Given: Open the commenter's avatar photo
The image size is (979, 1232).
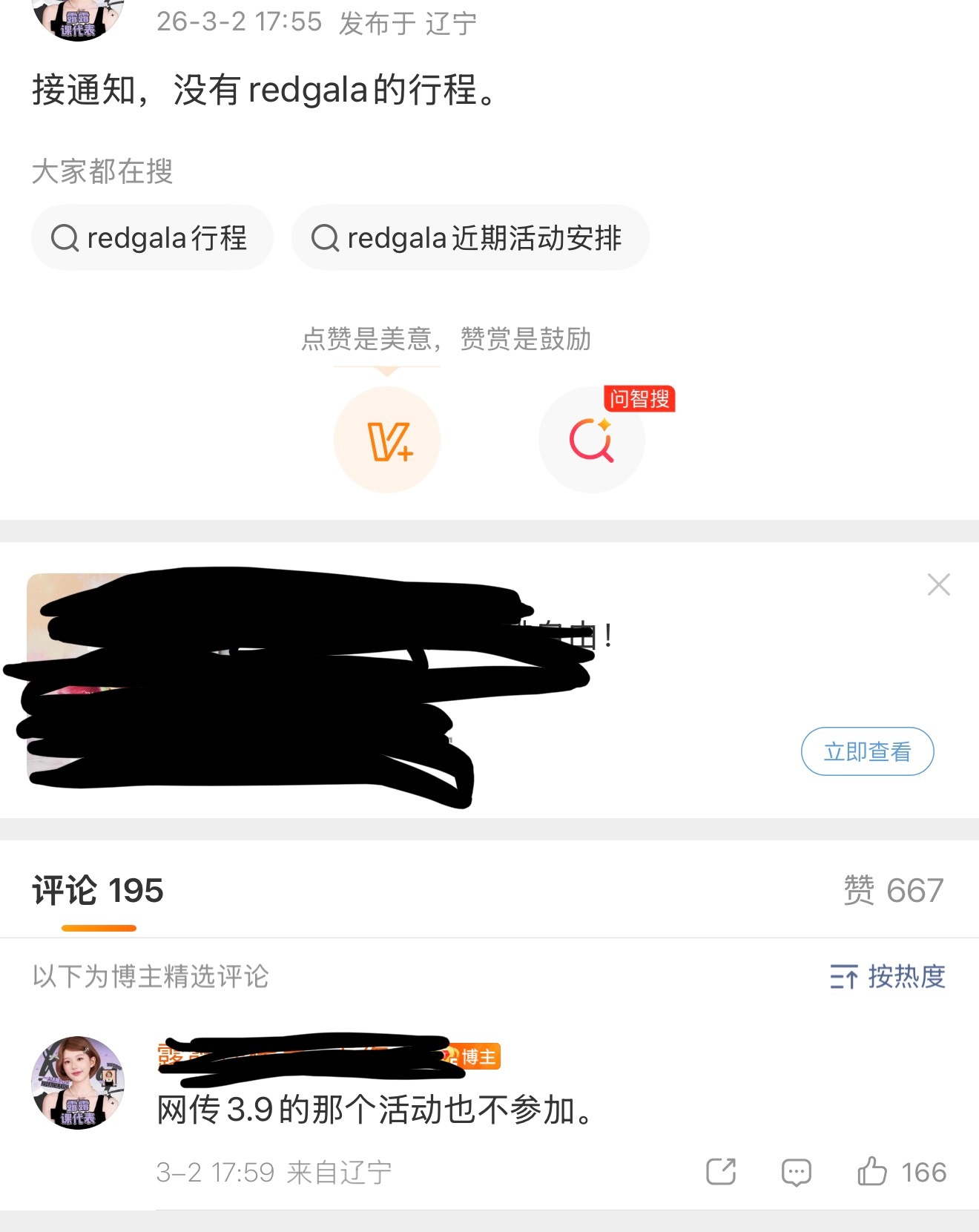Looking at the screenshot, I should pyautogui.click(x=74, y=1081).
